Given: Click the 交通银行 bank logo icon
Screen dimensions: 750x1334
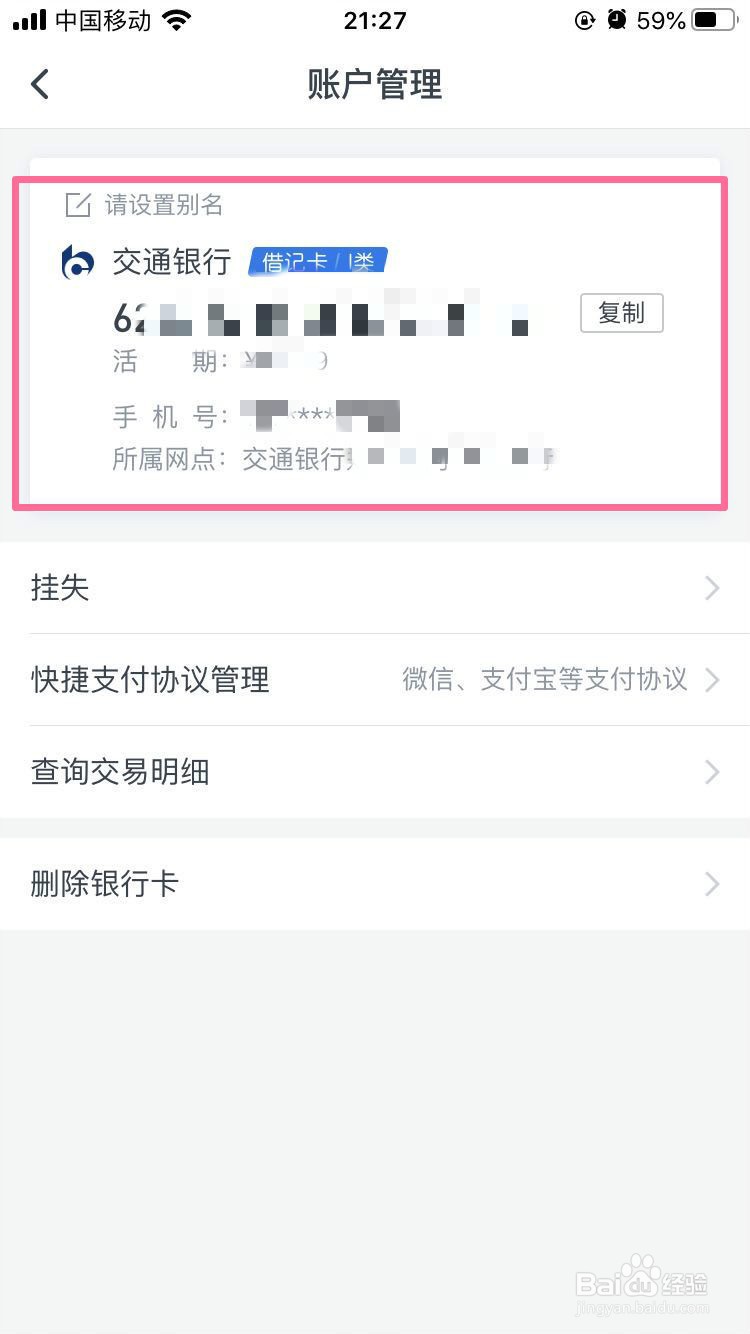Looking at the screenshot, I should pyautogui.click(x=78, y=260).
